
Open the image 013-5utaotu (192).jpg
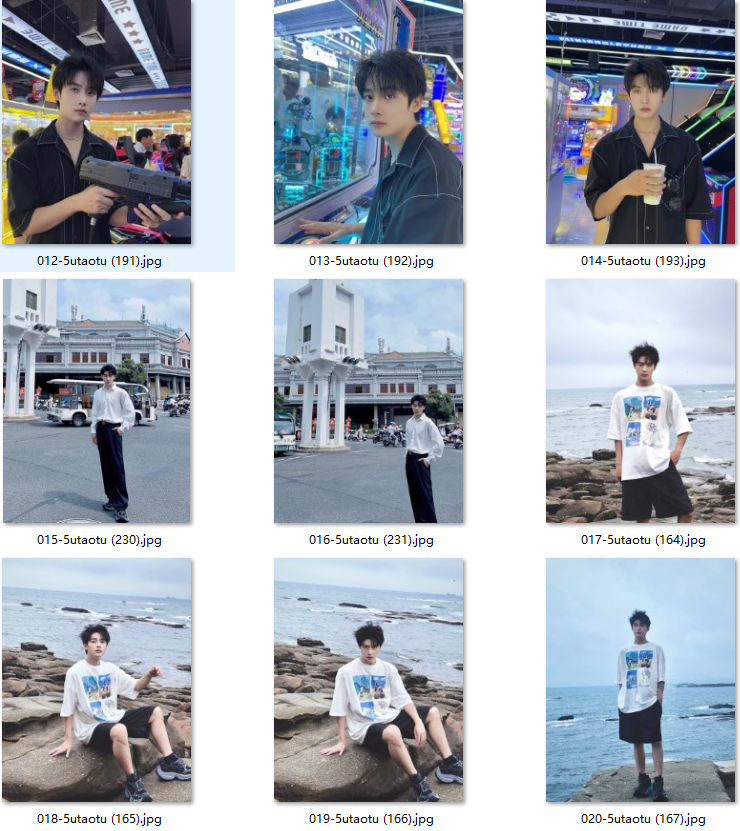[368, 122]
